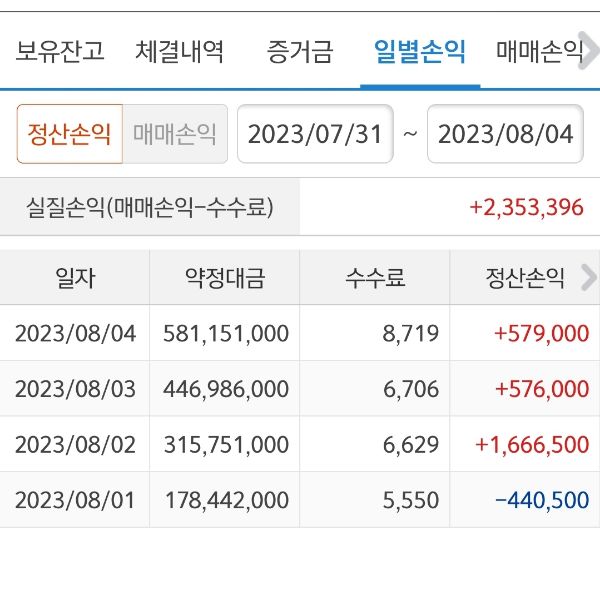Image resolution: width=600 pixels, height=600 pixels.
Task: Select the 일별손익 tab
Action: coord(419,51)
